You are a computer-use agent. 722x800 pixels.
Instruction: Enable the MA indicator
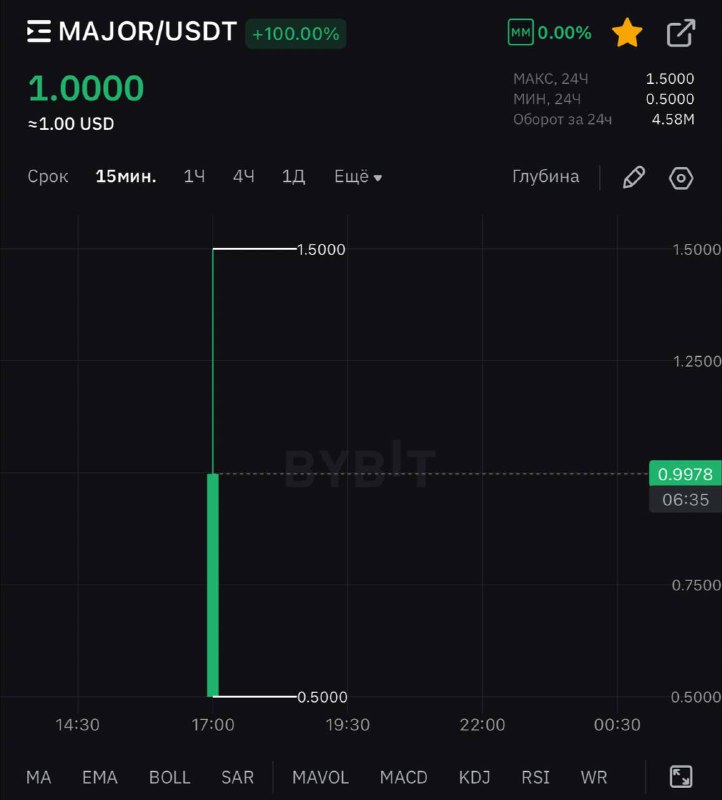click(x=39, y=777)
